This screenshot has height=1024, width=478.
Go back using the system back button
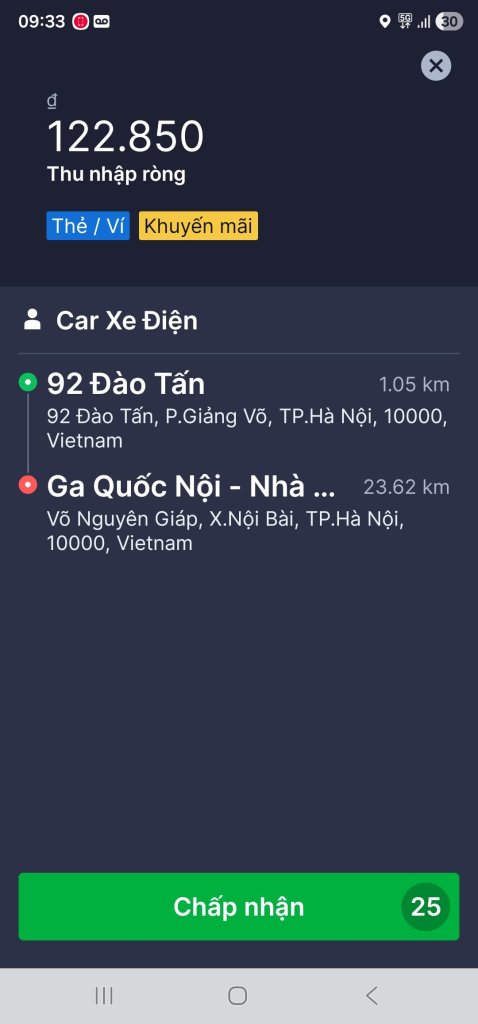tap(372, 995)
